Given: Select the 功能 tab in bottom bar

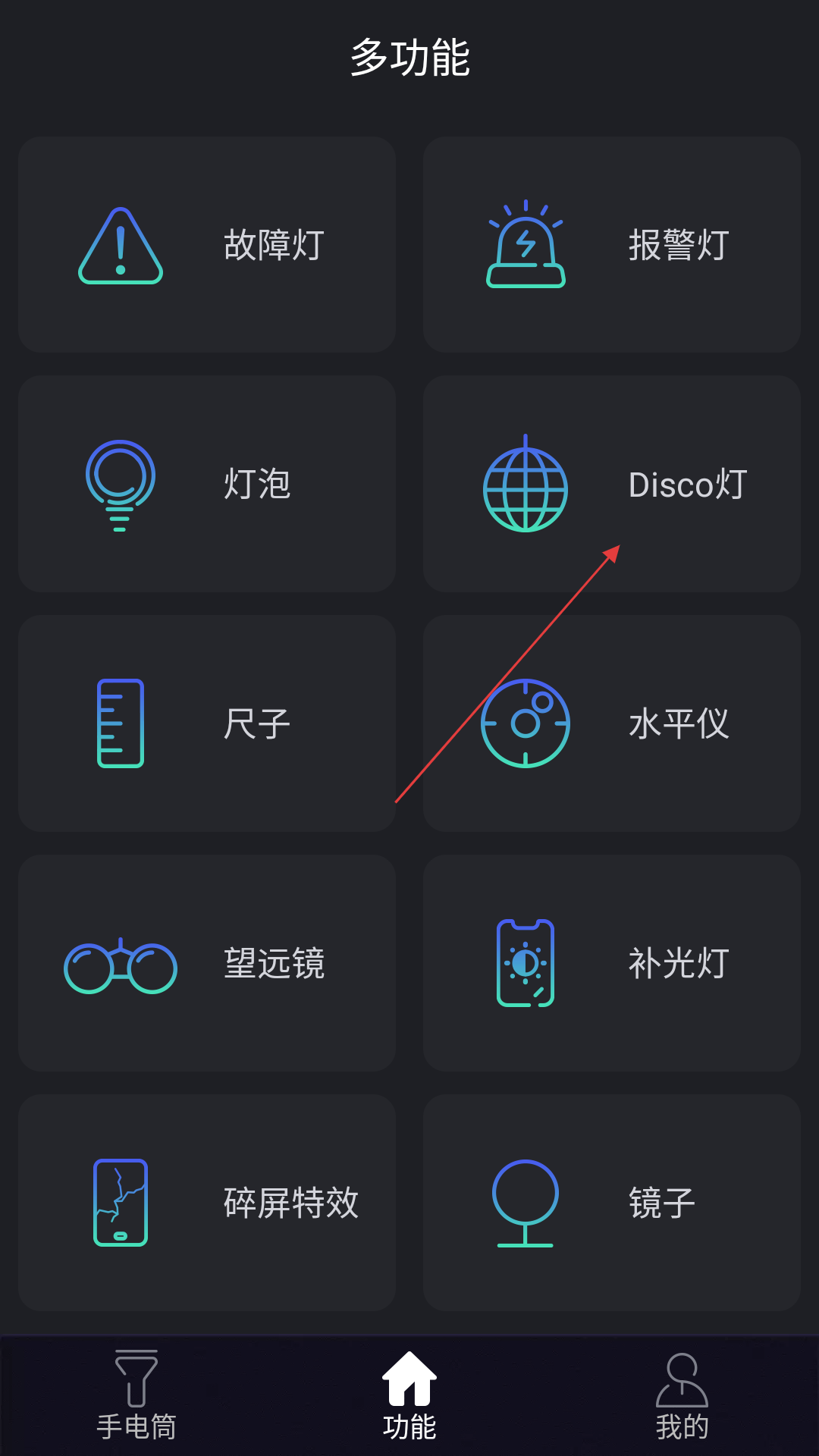Looking at the screenshot, I should [x=409, y=1395].
